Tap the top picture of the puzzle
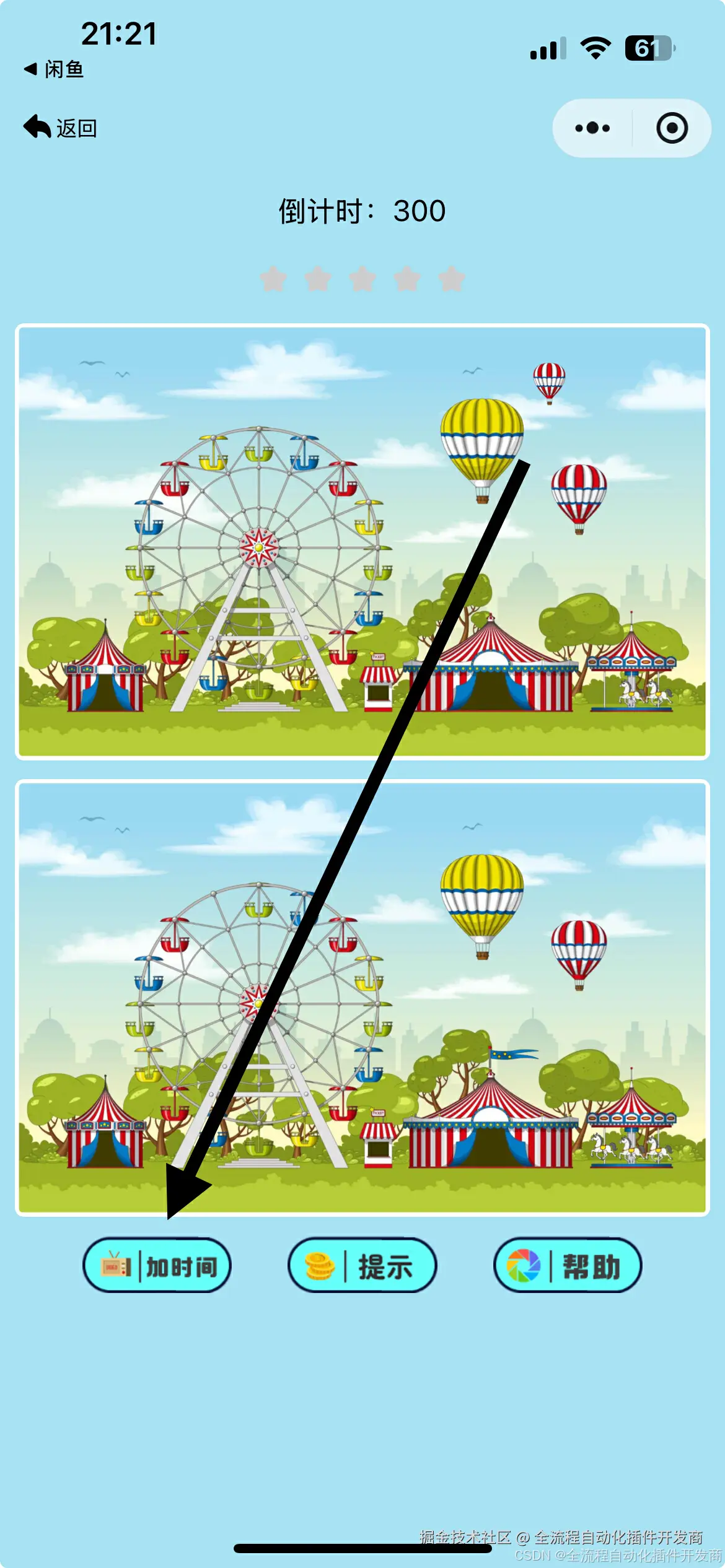Viewport: 725px width, 1568px height. [362, 541]
